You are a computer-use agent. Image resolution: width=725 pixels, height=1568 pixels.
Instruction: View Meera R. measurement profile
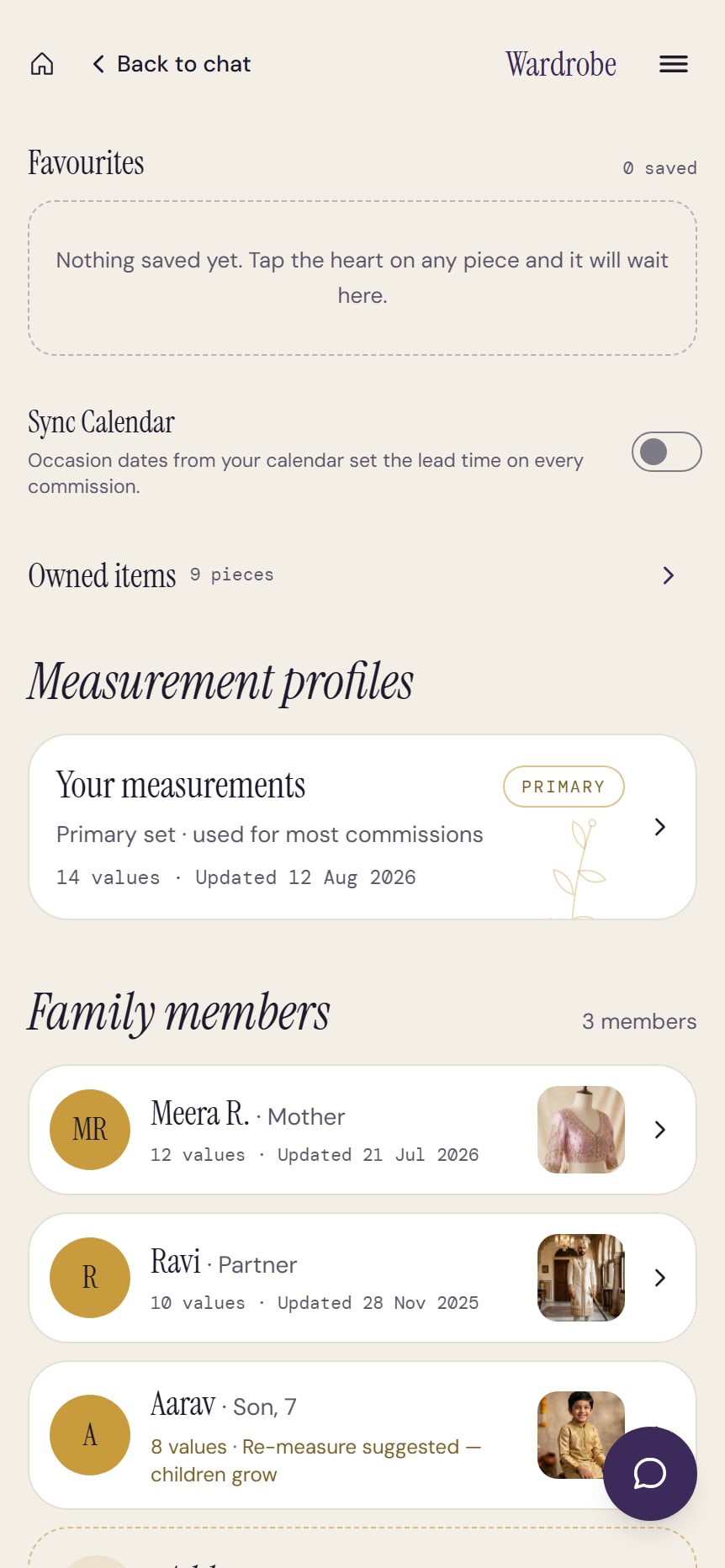(362, 1130)
